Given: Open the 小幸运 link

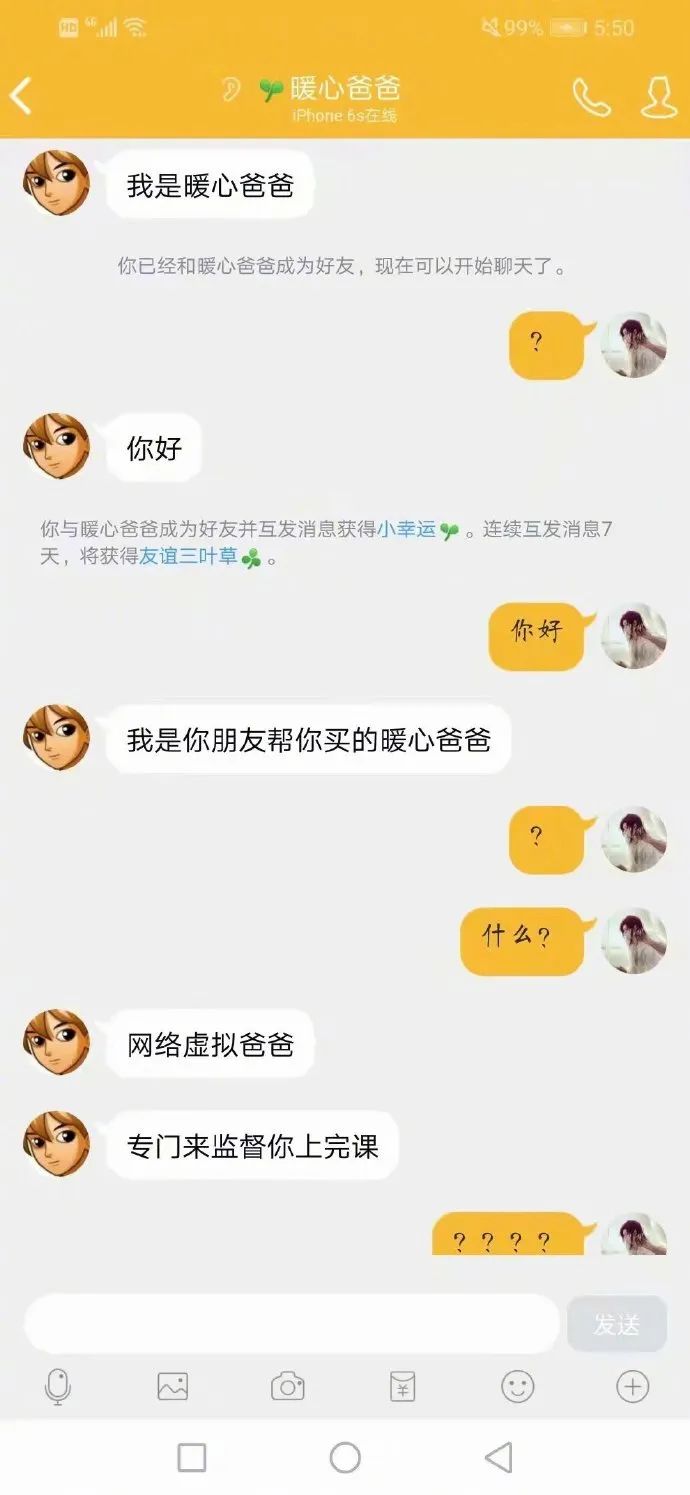Looking at the screenshot, I should [407, 530].
